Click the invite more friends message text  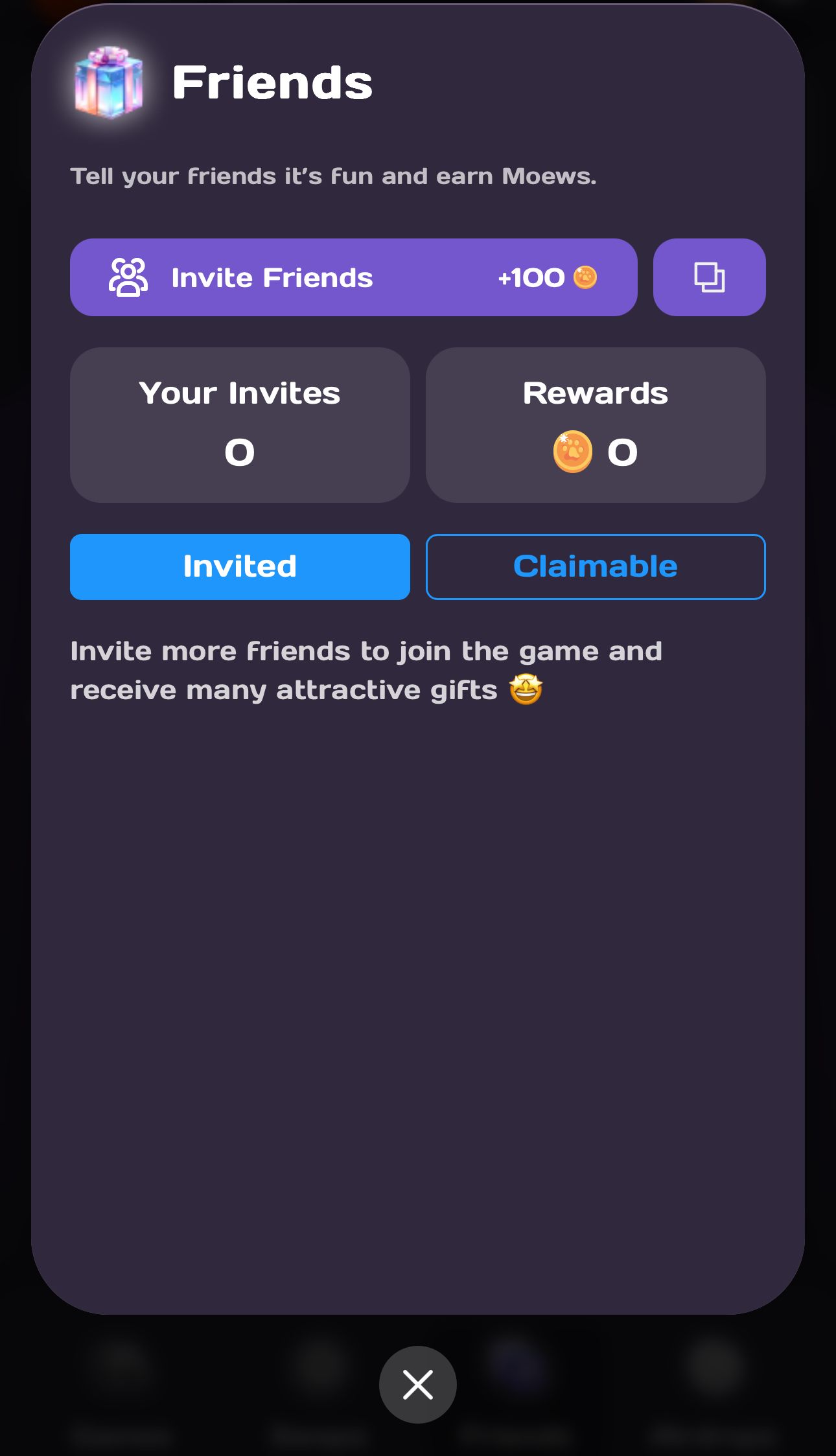tap(366, 669)
